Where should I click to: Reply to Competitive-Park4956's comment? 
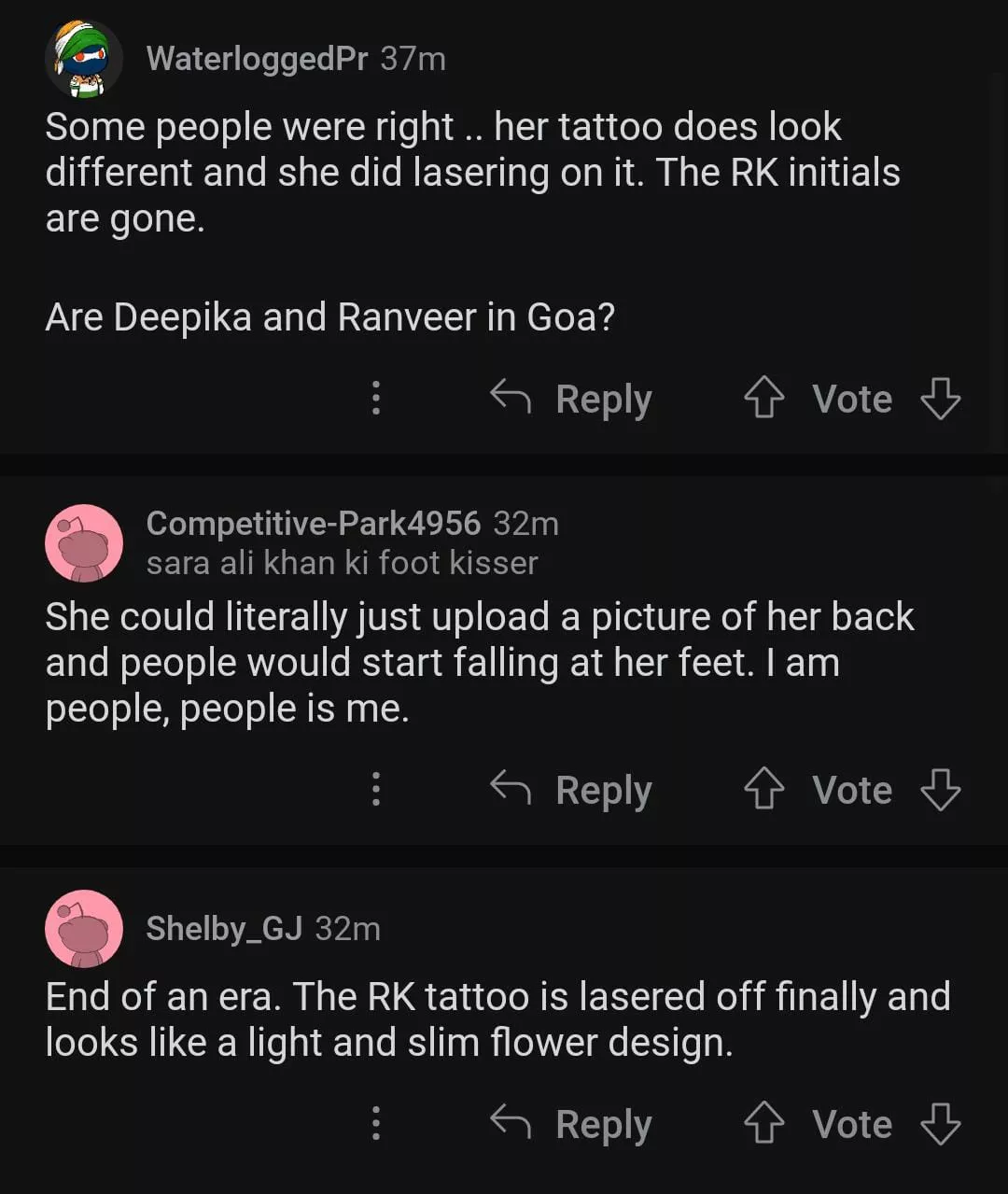pos(571,790)
